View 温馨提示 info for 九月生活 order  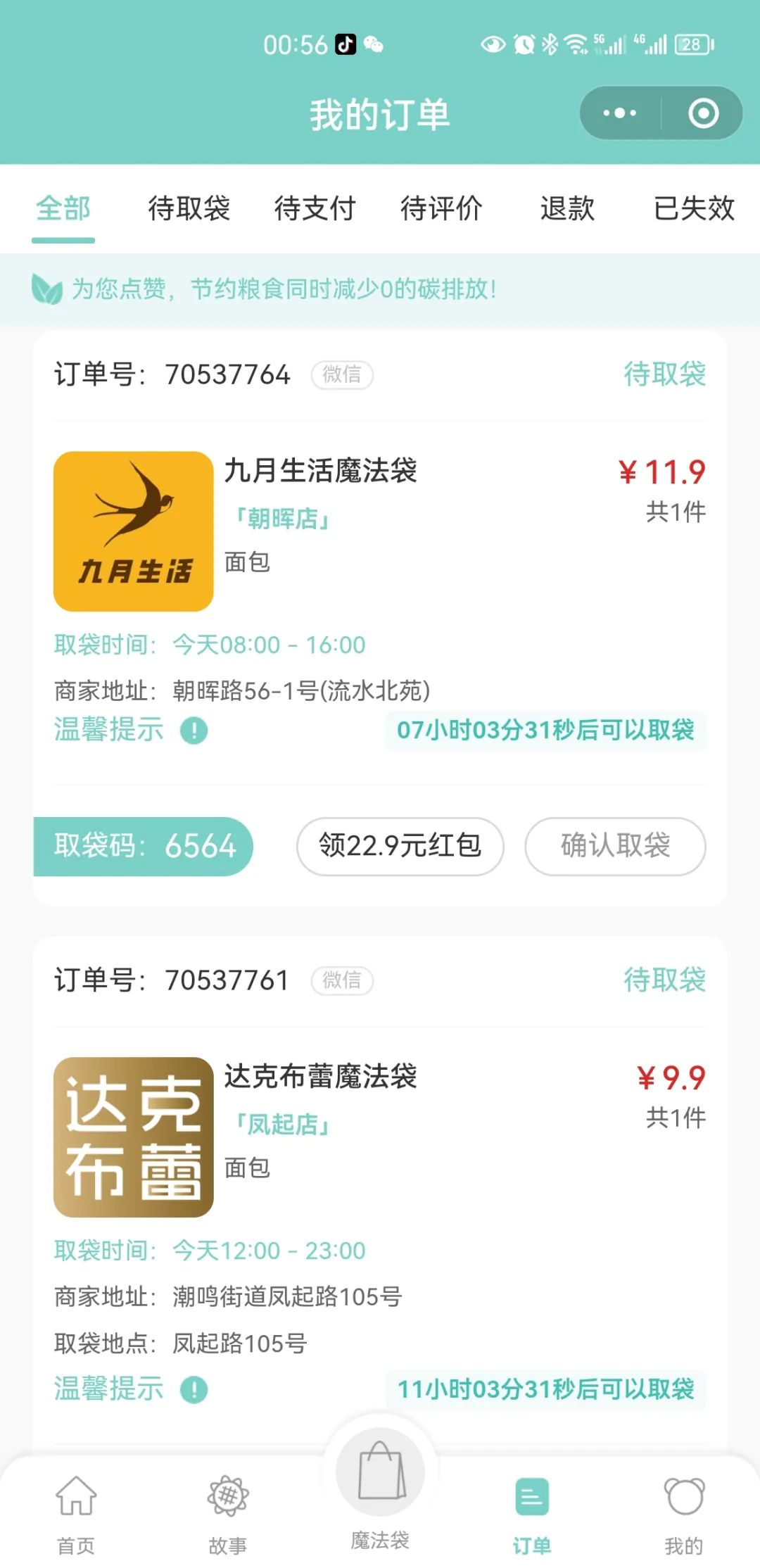coord(194,731)
